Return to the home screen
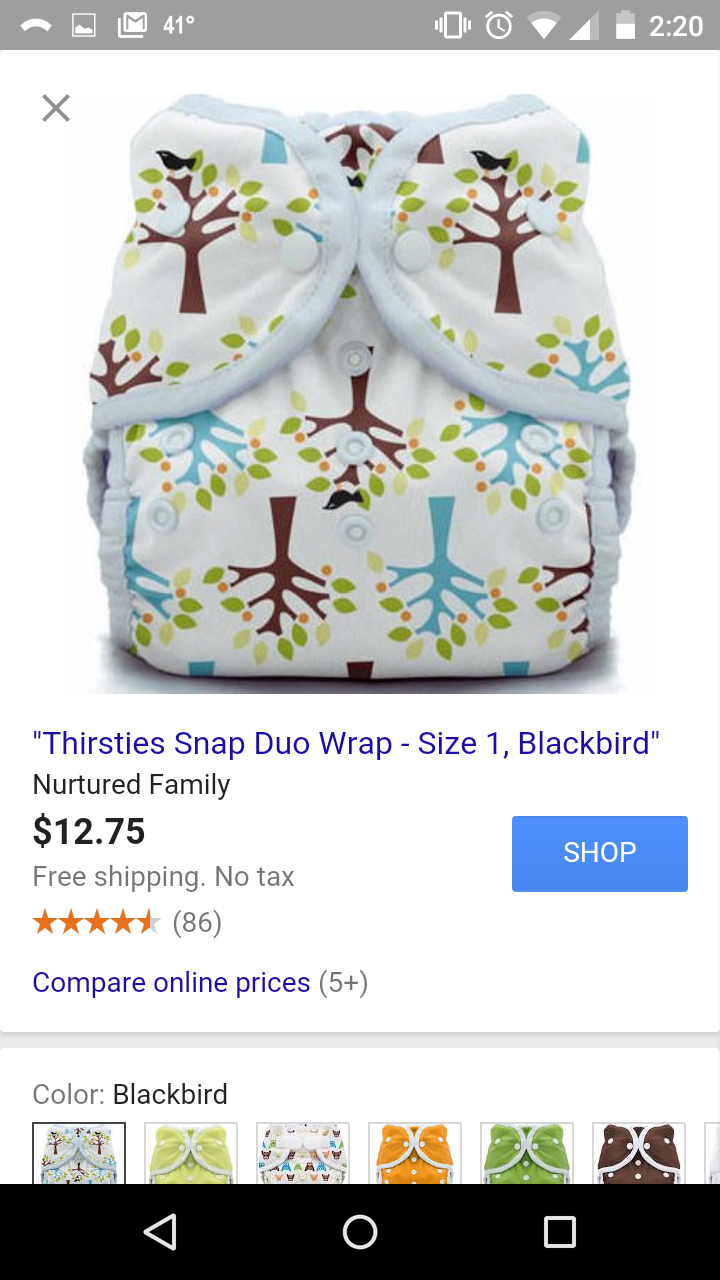 [360, 1232]
